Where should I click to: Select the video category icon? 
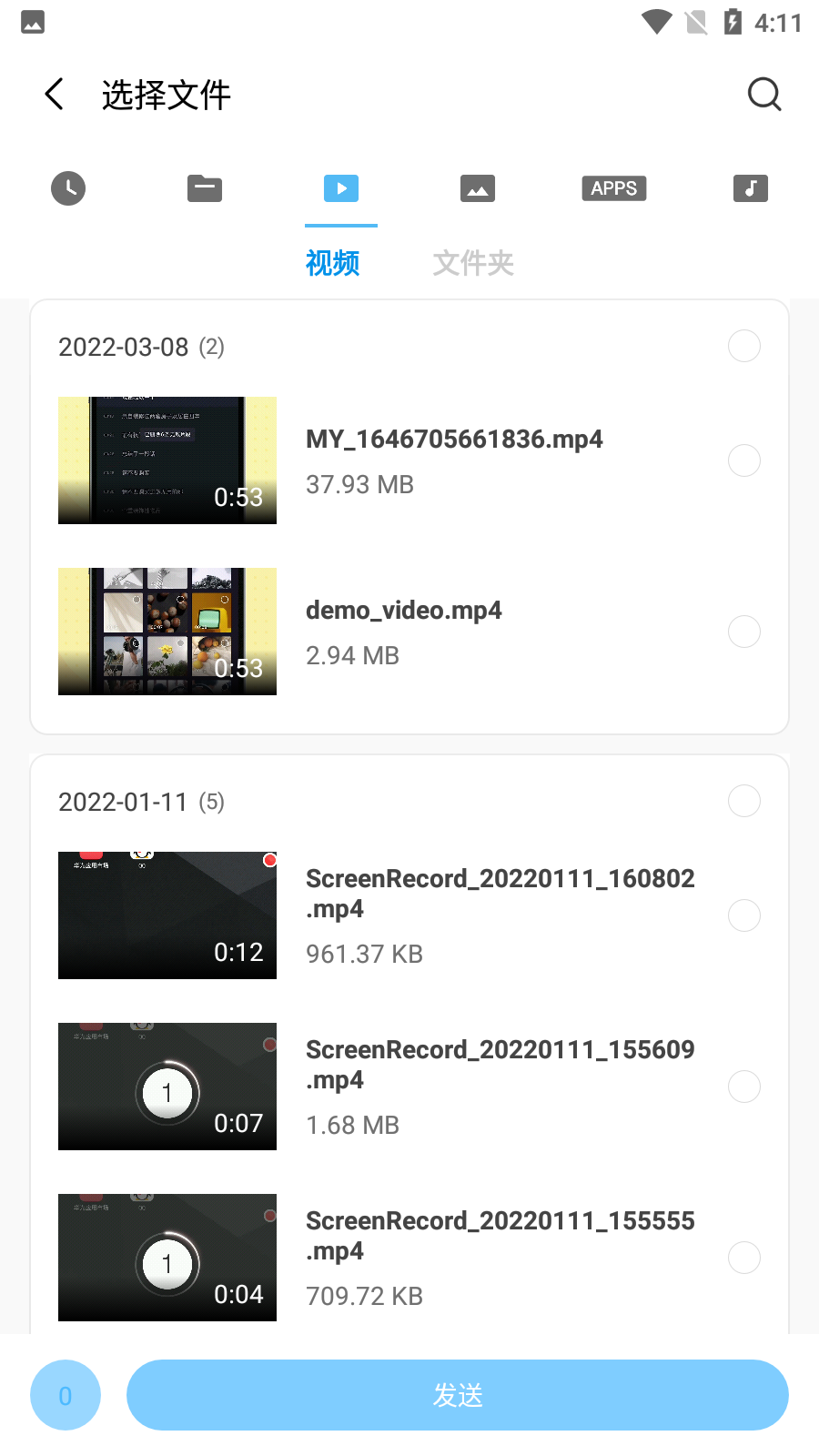pyautogui.click(x=341, y=188)
